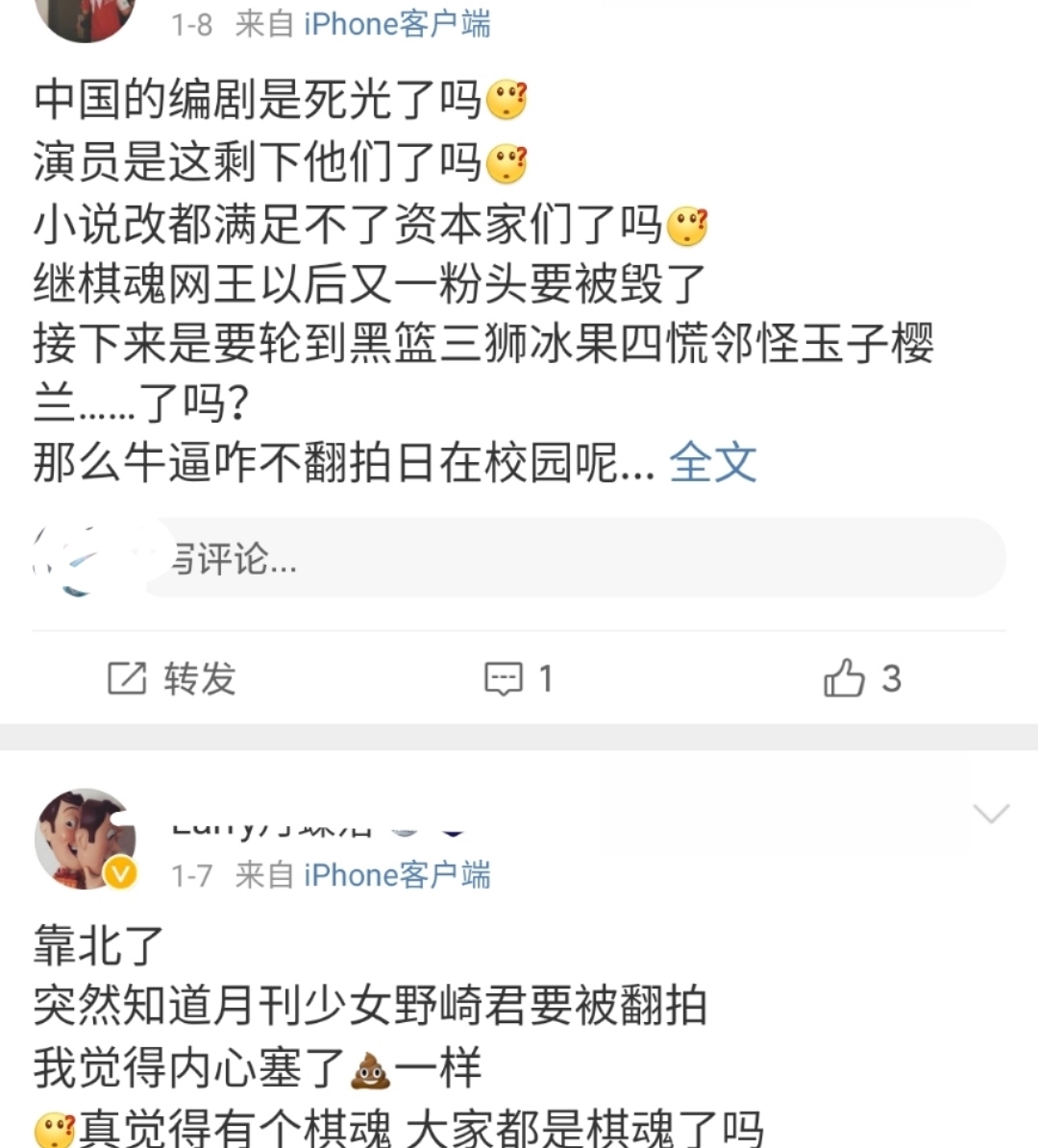Open iPhone客户端 link on the 1-7 post
The width and height of the screenshot is (1038, 1148).
tap(397, 875)
